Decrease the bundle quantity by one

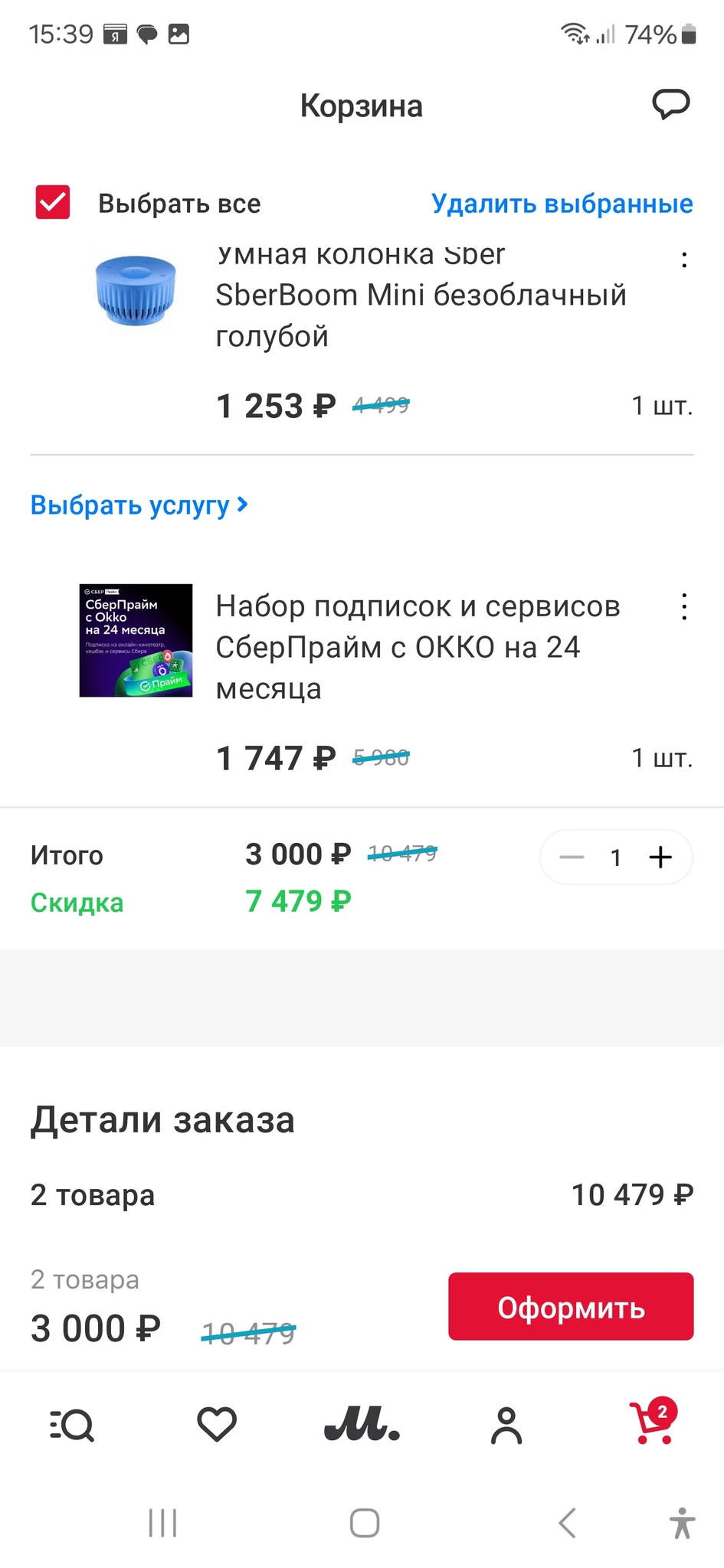tap(572, 857)
